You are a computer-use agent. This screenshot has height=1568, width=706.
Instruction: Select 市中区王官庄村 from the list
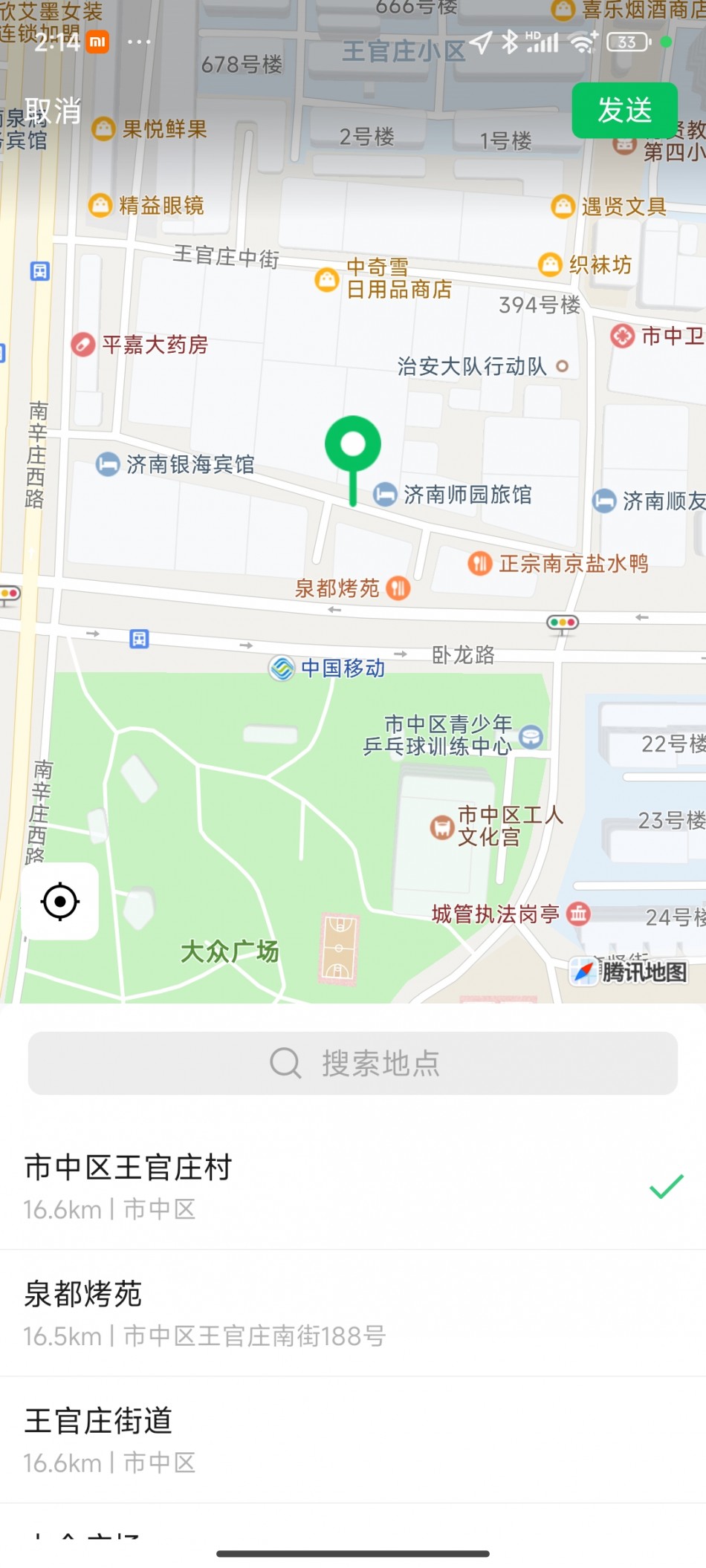pos(353,1186)
